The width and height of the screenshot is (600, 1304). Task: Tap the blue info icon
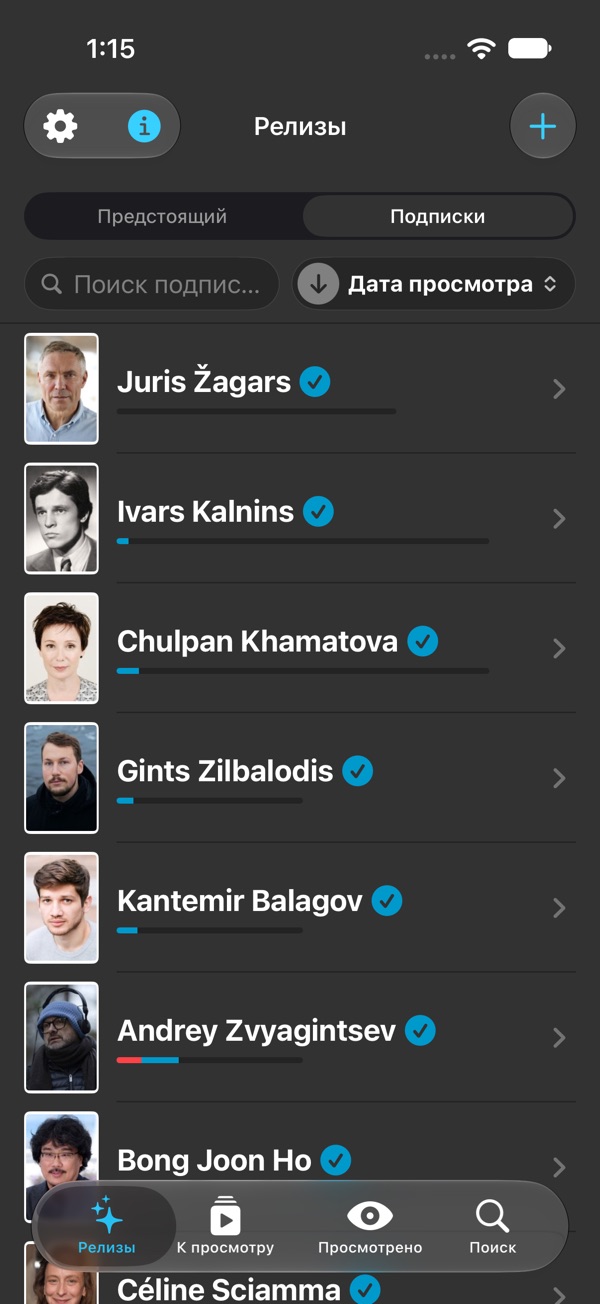[144, 127]
